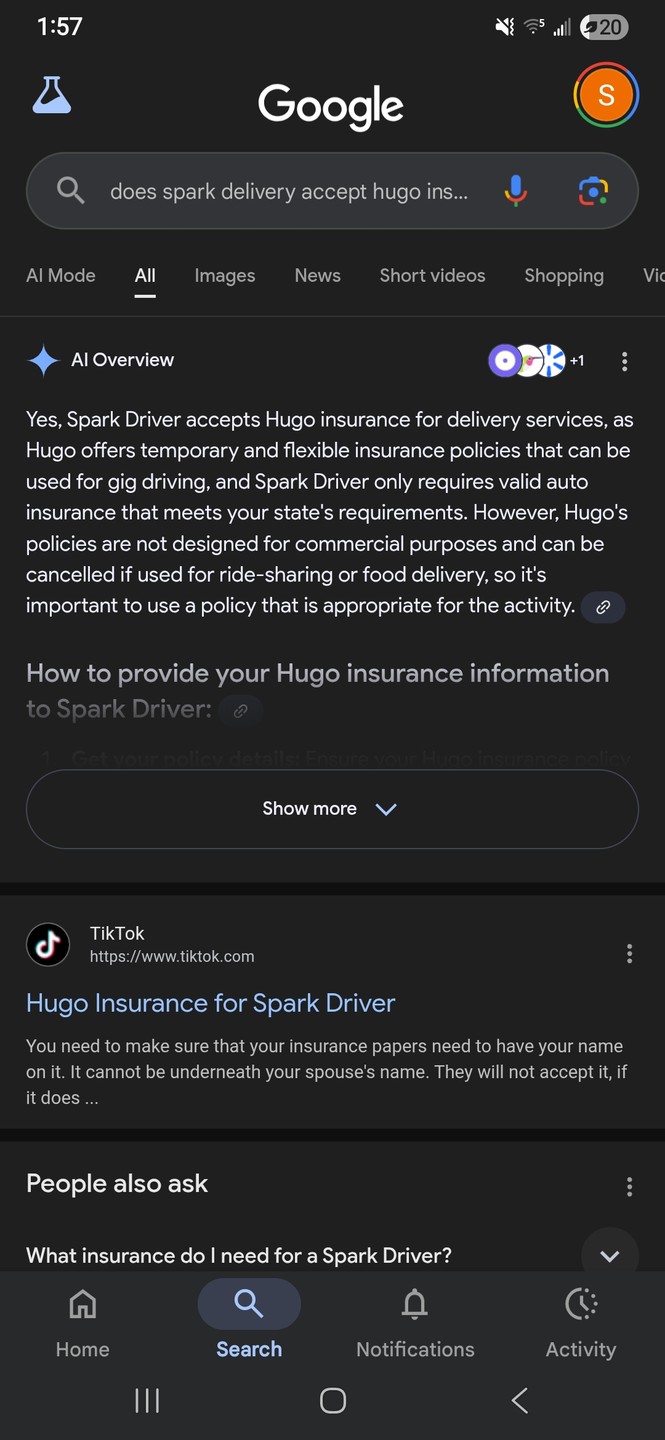This screenshot has height=1440, width=665.
Task: Open the Google account profile avatar
Action: tap(606, 96)
